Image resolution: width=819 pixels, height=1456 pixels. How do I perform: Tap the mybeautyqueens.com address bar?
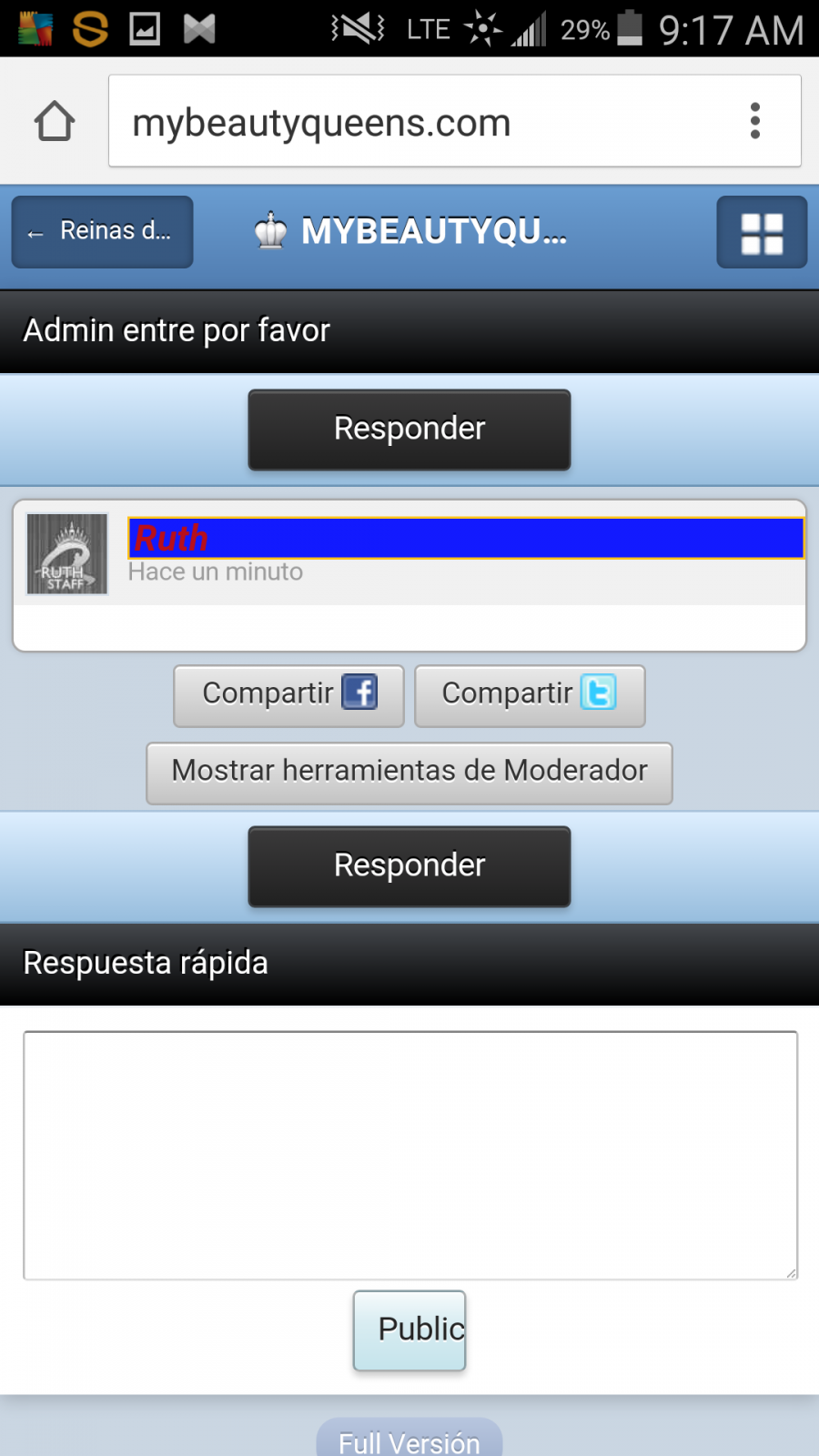[428, 121]
